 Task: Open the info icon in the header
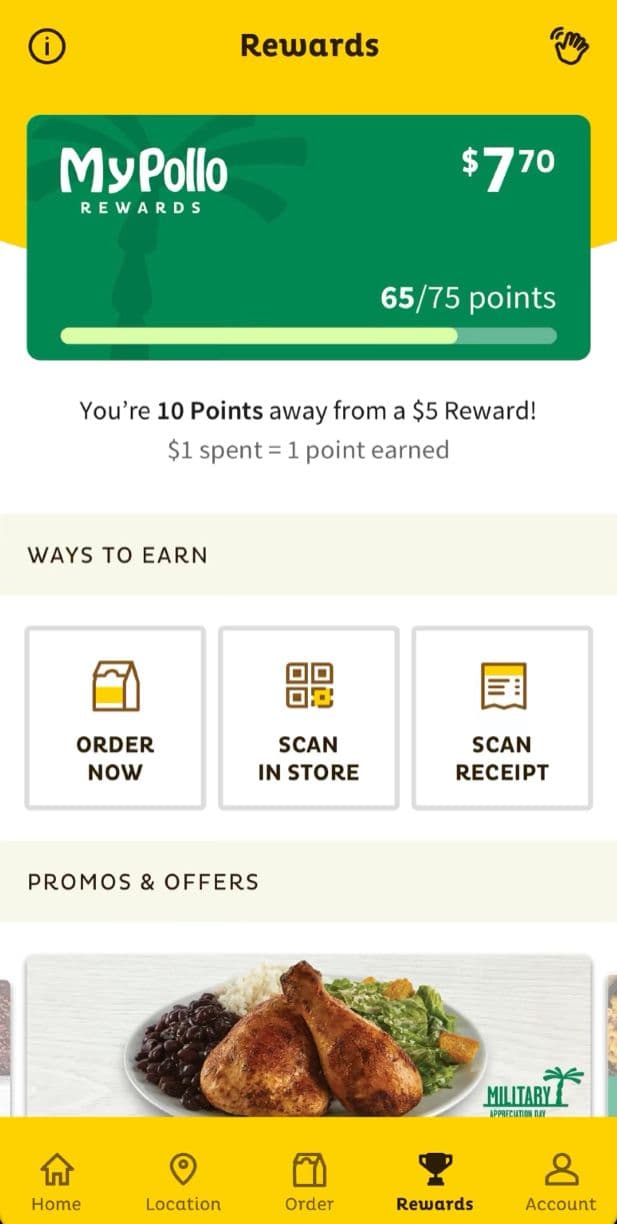point(47,46)
